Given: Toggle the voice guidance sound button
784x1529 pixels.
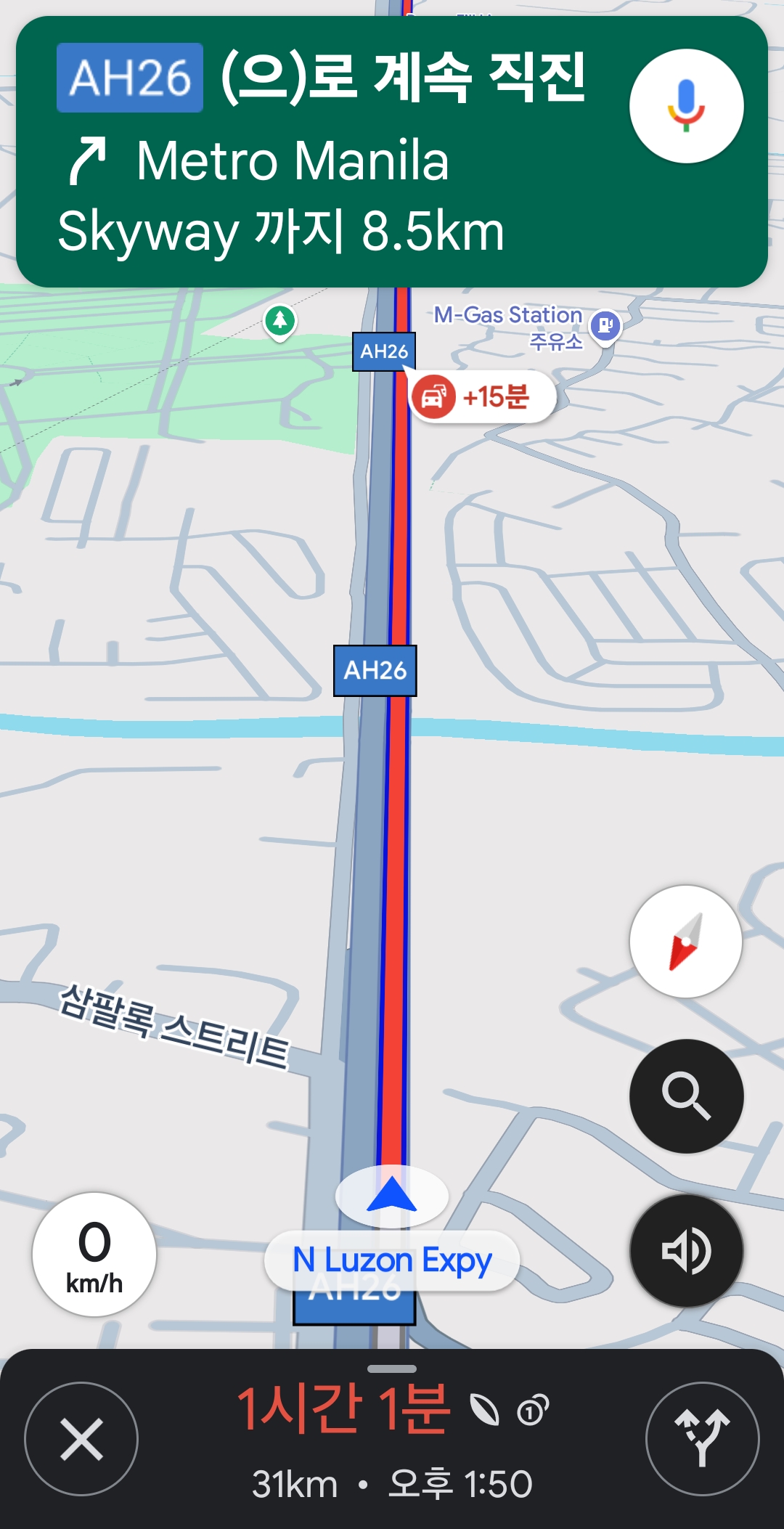Looking at the screenshot, I should 686,1250.
